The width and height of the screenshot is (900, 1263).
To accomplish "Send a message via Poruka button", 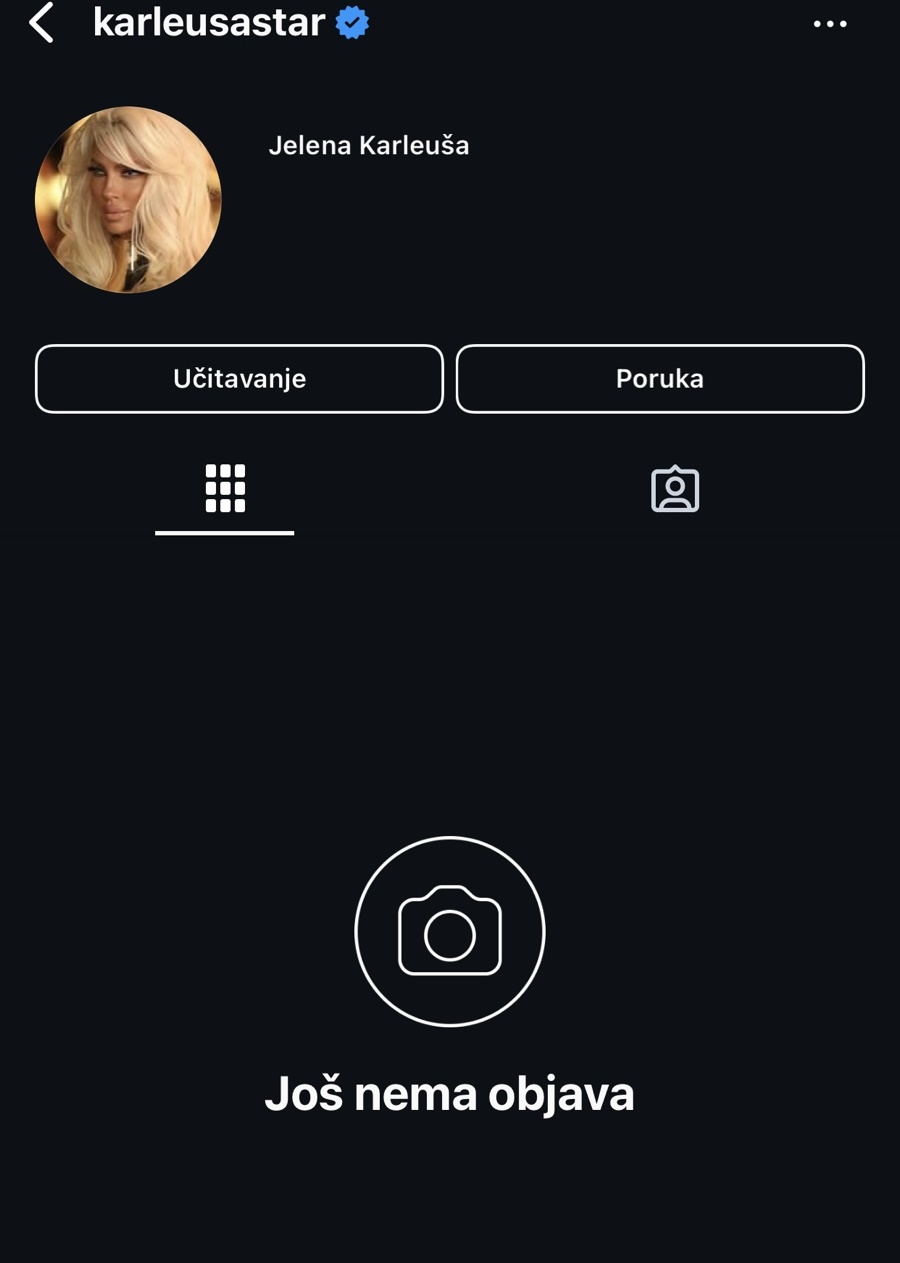I will pyautogui.click(x=660, y=379).
